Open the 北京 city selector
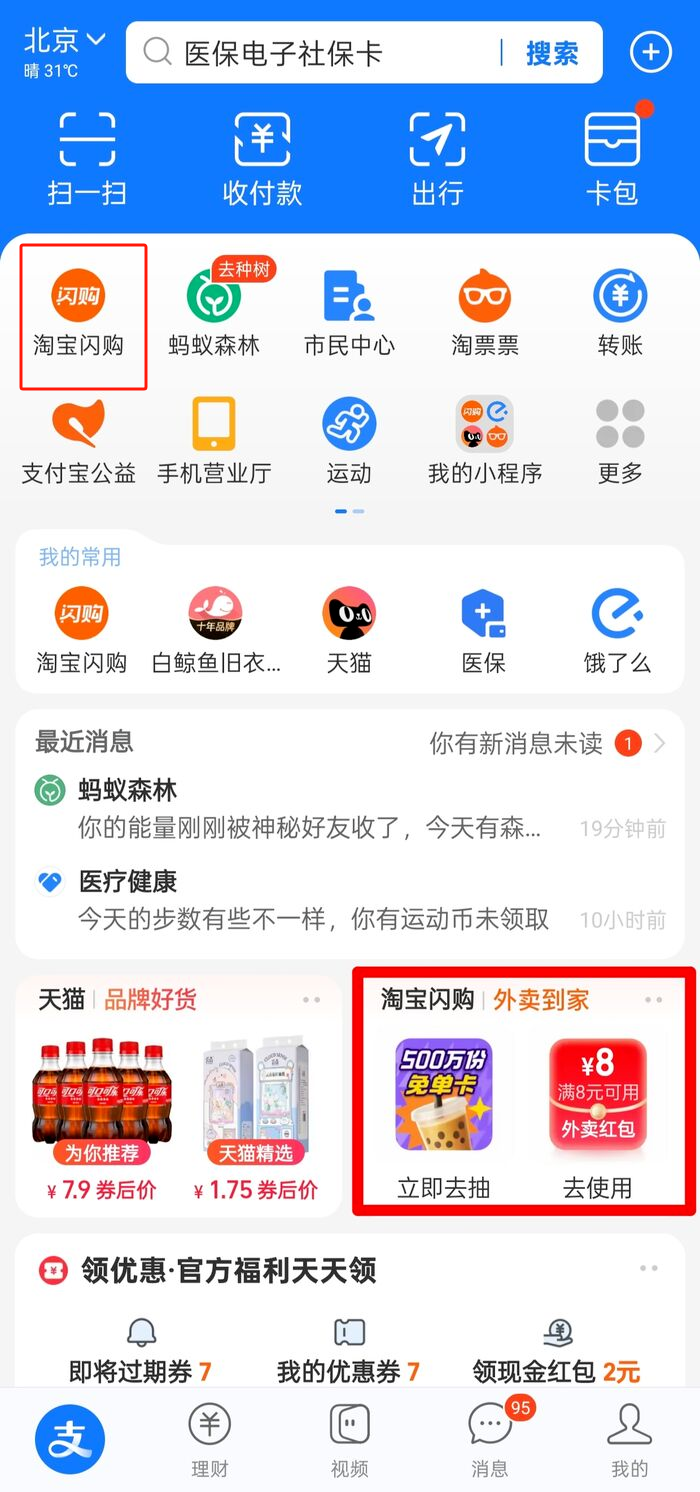Image resolution: width=700 pixels, height=1492 pixels. pos(64,42)
